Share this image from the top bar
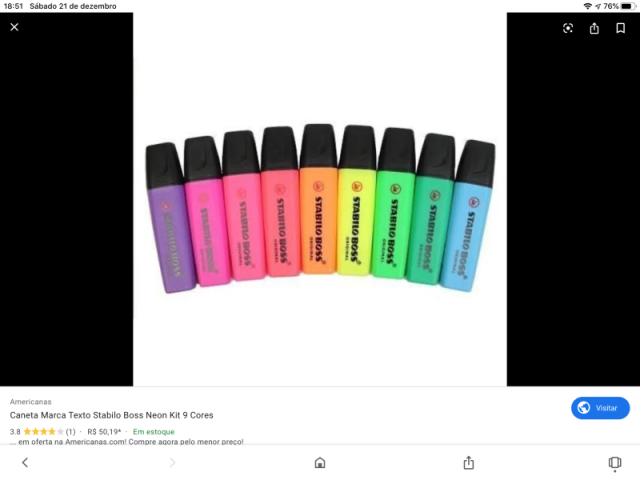The height and width of the screenshot is (480, 640). [x=594, y=28]
